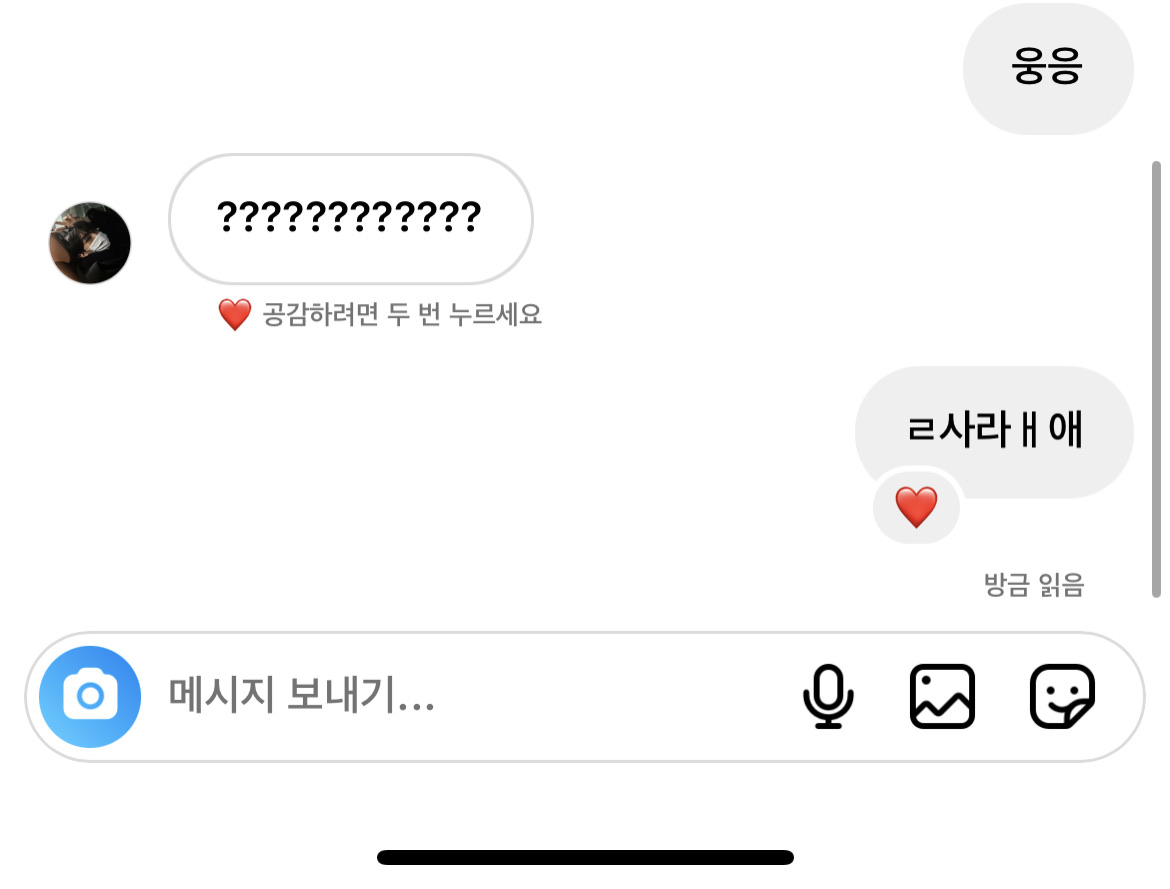This screenshot has height=889, width=1170.
Task: Tap the message input field
Action: 450,695
